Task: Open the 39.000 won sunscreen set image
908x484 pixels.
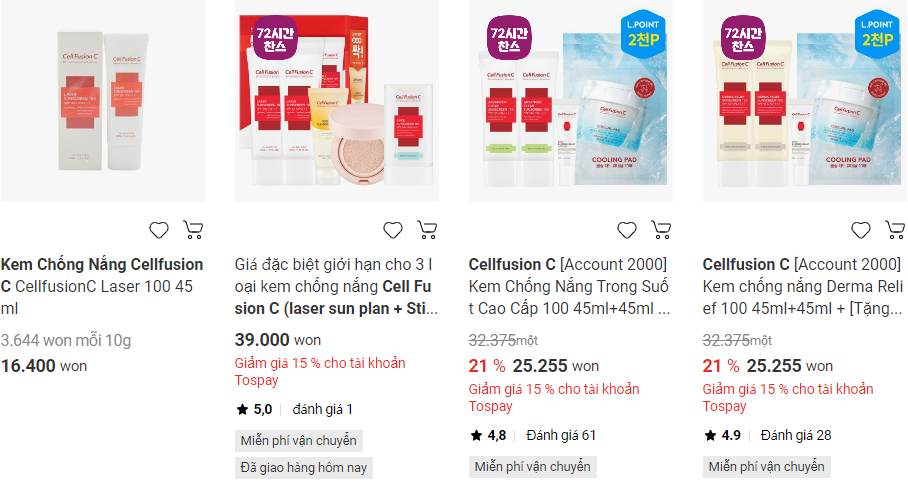Action: pyautogui.click(x=336, y=101)
